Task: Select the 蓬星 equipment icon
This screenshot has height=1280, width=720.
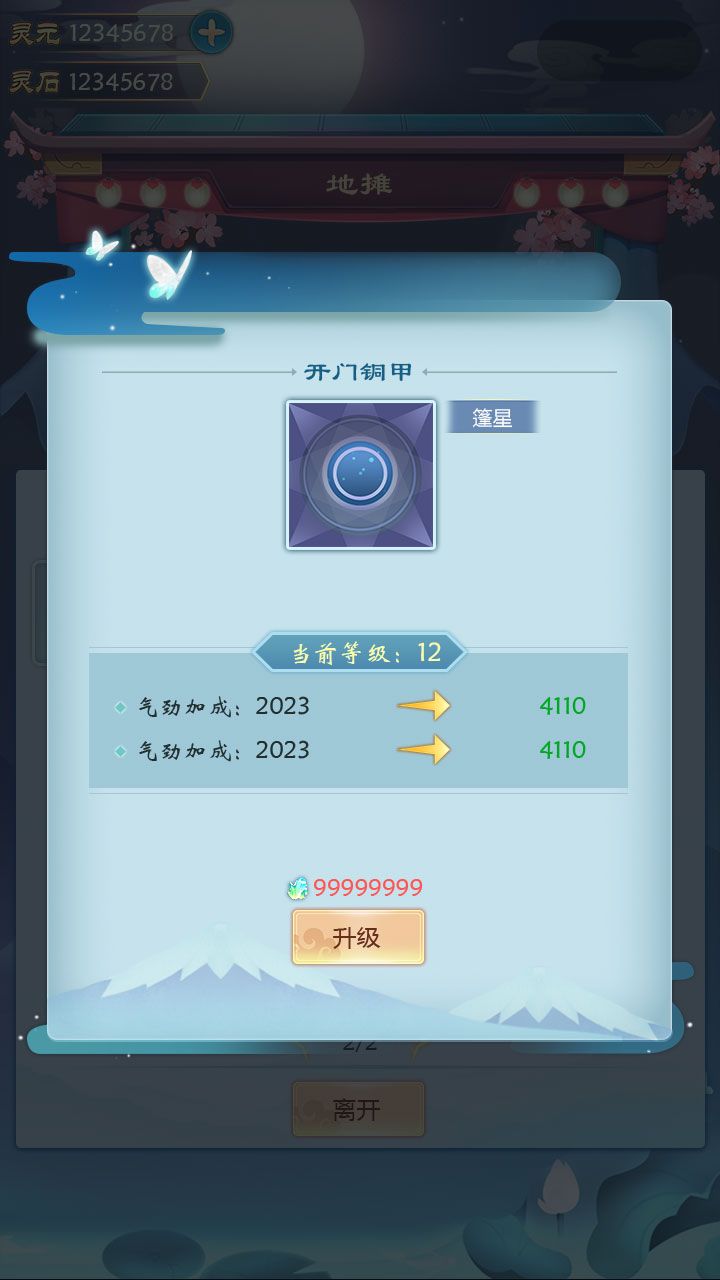Action: (360, 474)
